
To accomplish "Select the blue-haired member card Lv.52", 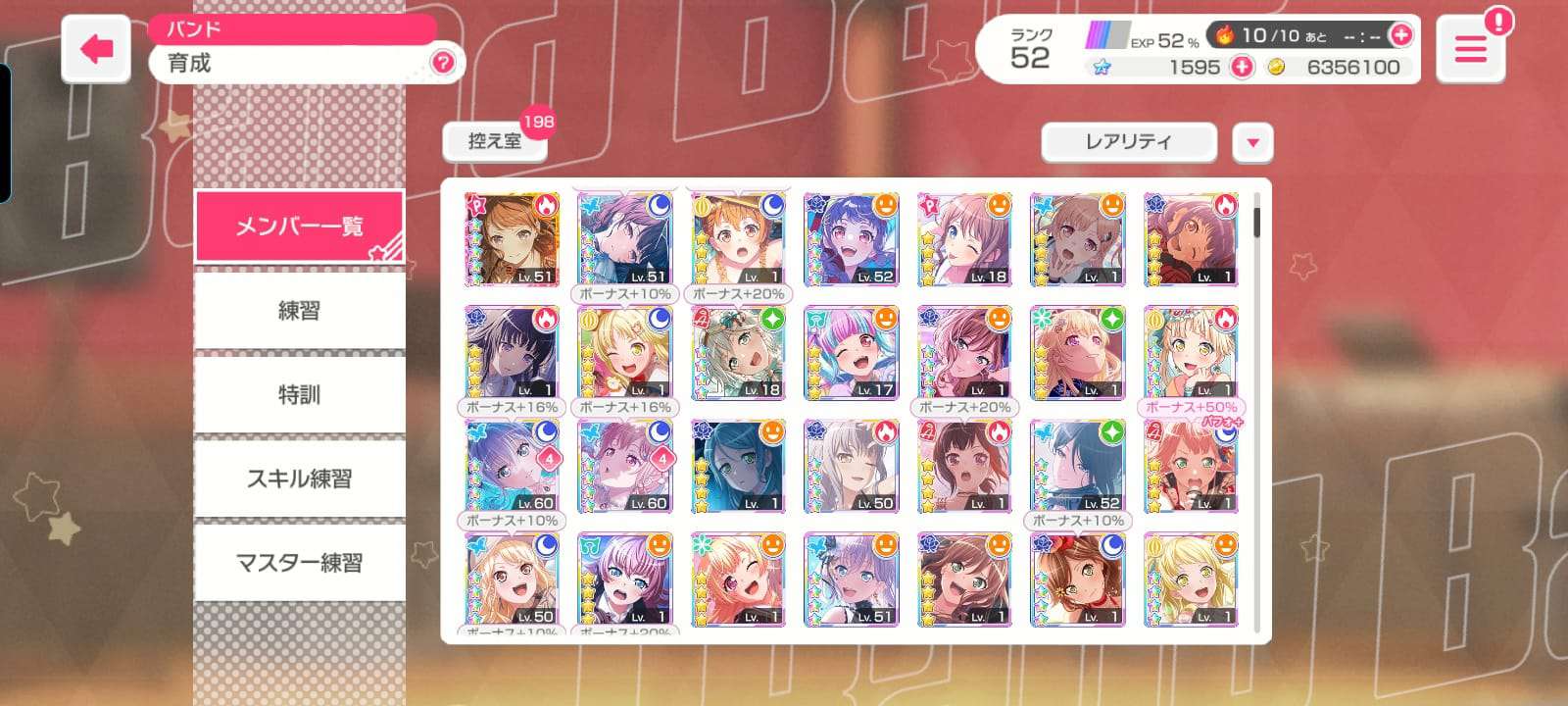I will (851, 239).
